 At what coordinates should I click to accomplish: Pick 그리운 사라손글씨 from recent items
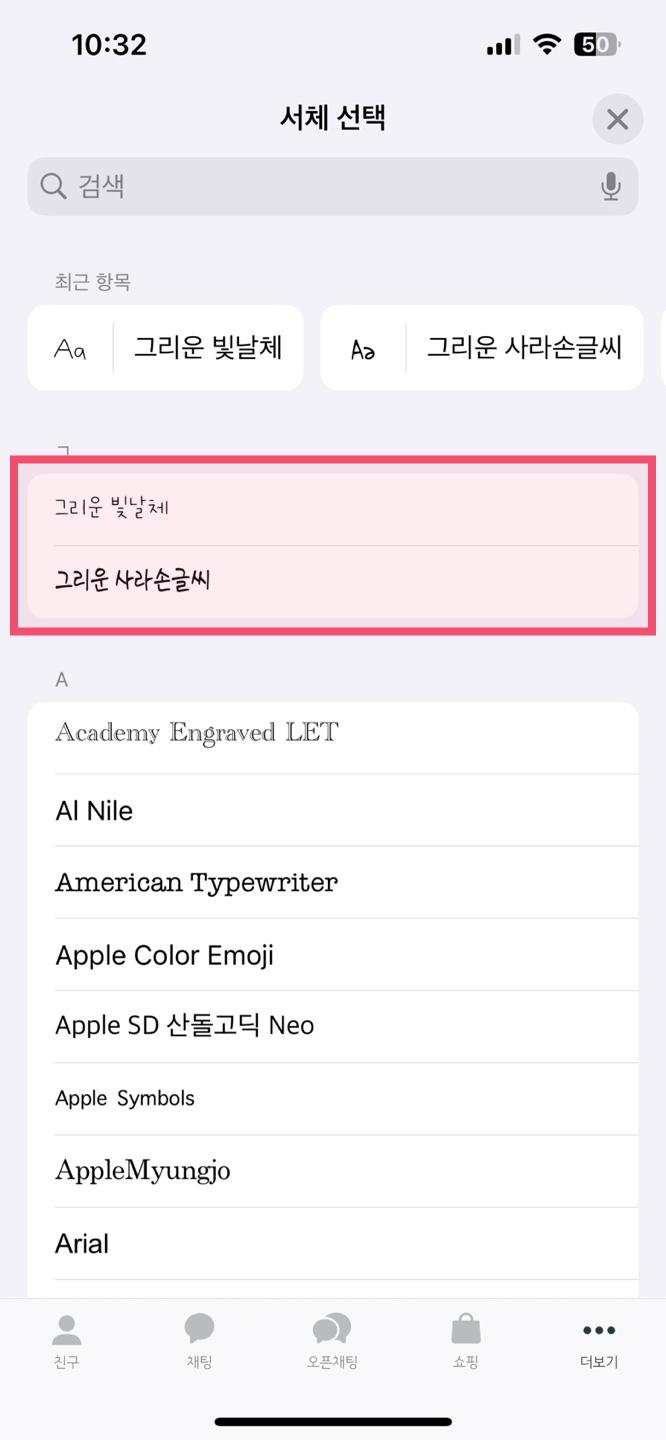point(481,348)
